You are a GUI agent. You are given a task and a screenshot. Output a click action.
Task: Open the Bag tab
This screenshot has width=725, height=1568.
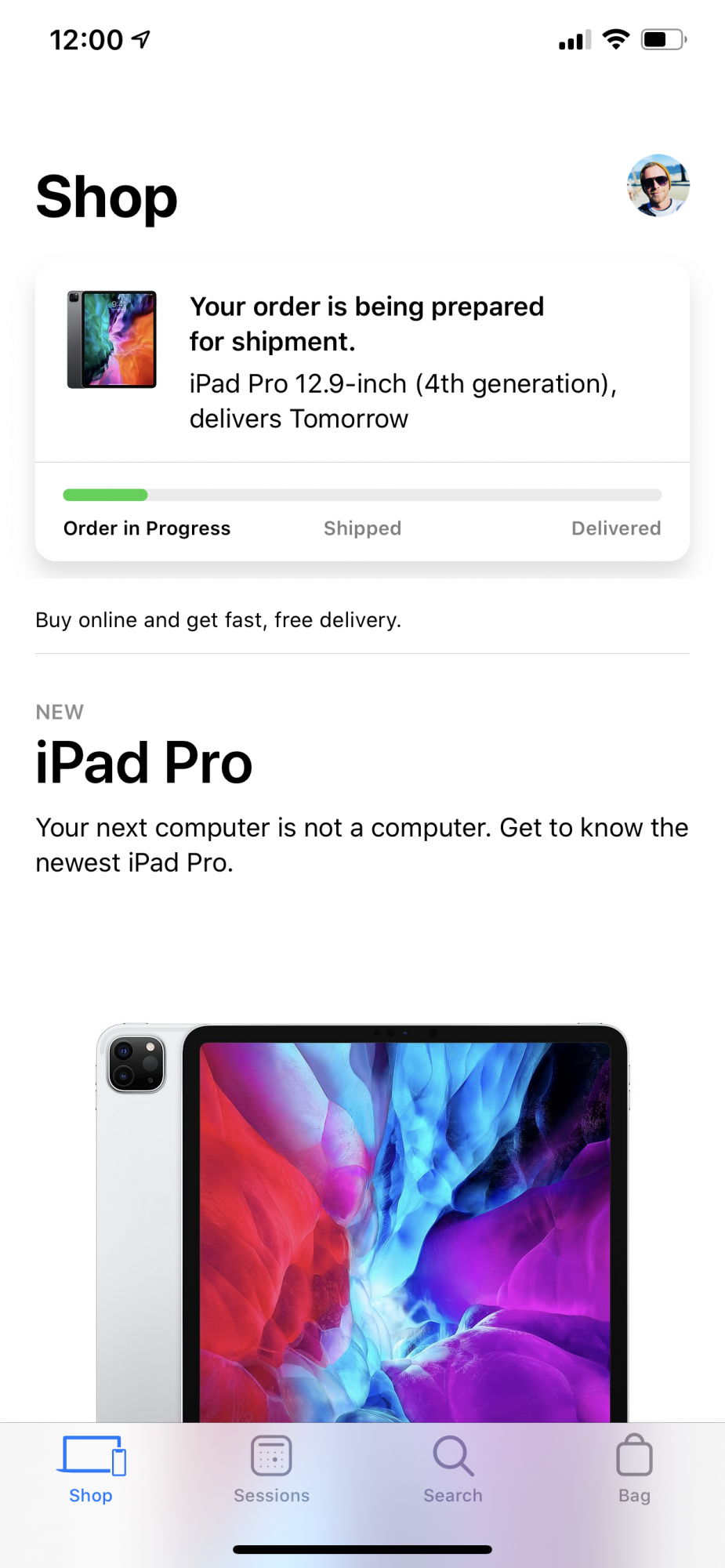[x=634, y=1470]
